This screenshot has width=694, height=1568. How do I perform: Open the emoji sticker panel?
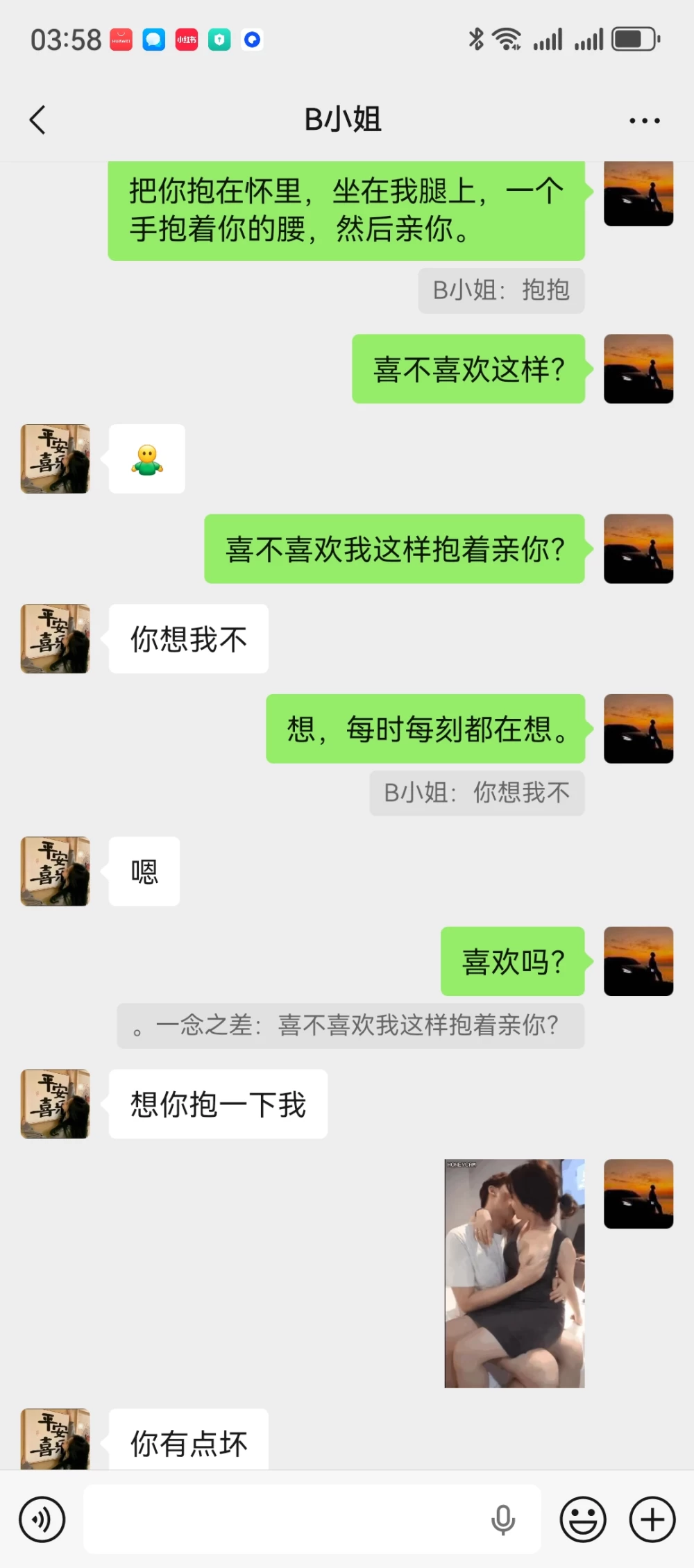tap(583, 1519)
